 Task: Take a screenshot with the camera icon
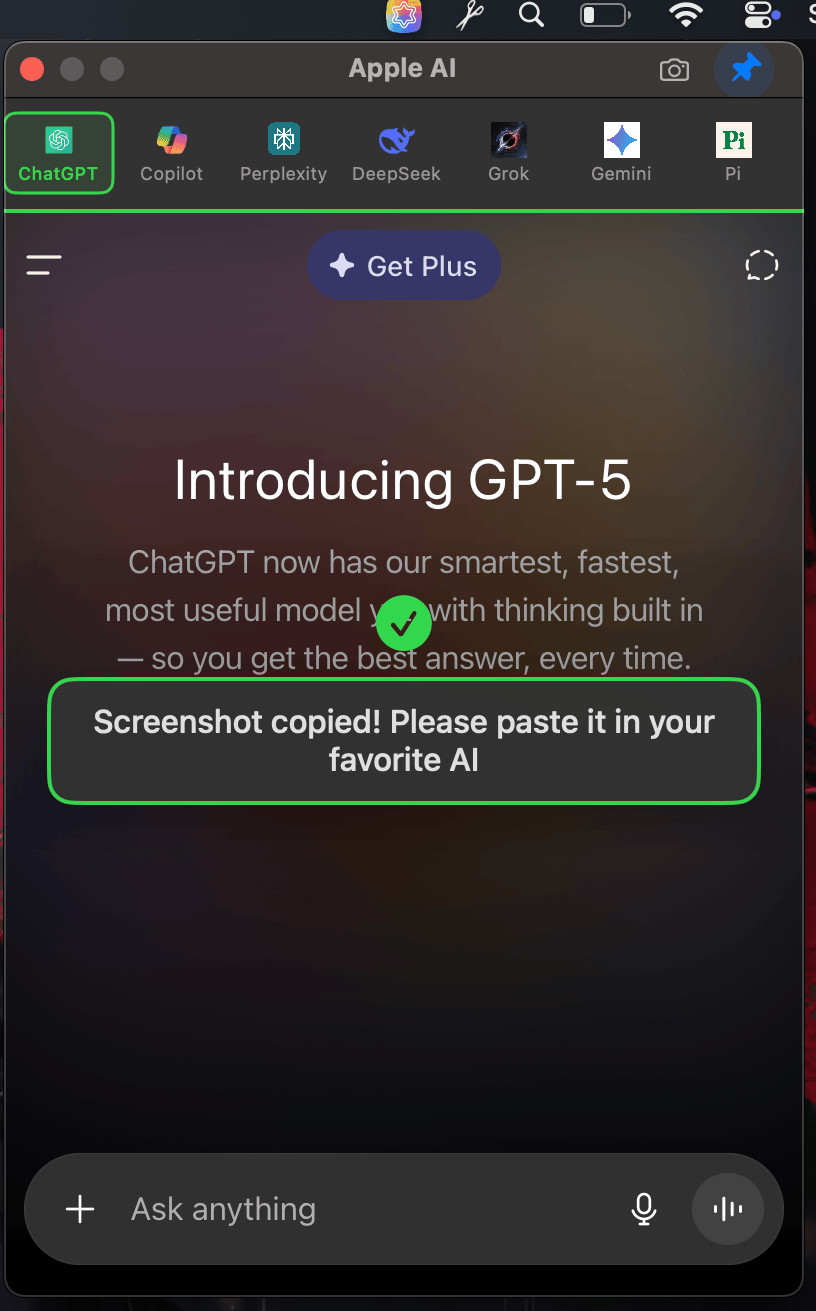coord(674,70)
